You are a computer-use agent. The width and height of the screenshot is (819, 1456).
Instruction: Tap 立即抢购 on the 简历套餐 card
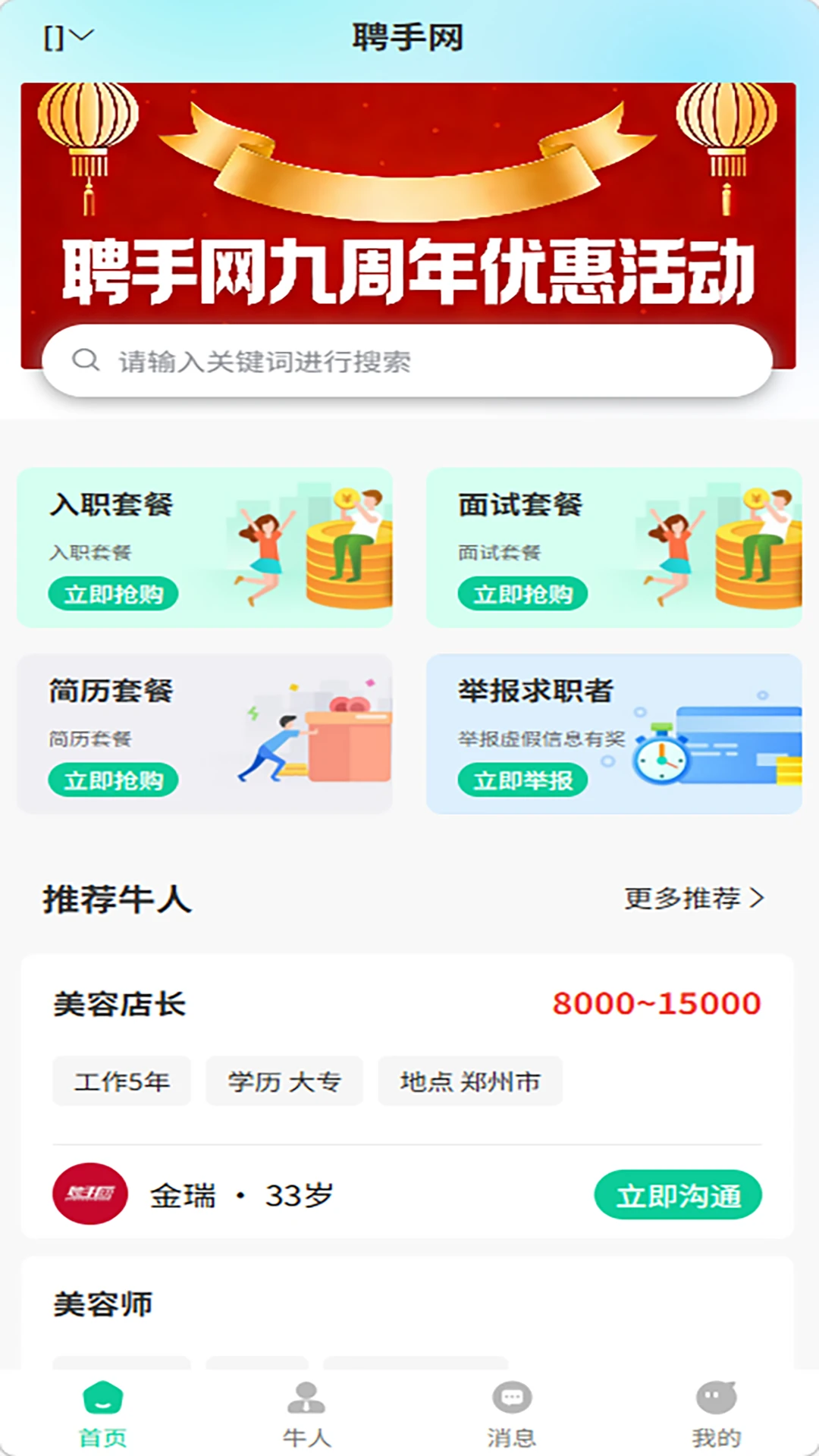113,780
